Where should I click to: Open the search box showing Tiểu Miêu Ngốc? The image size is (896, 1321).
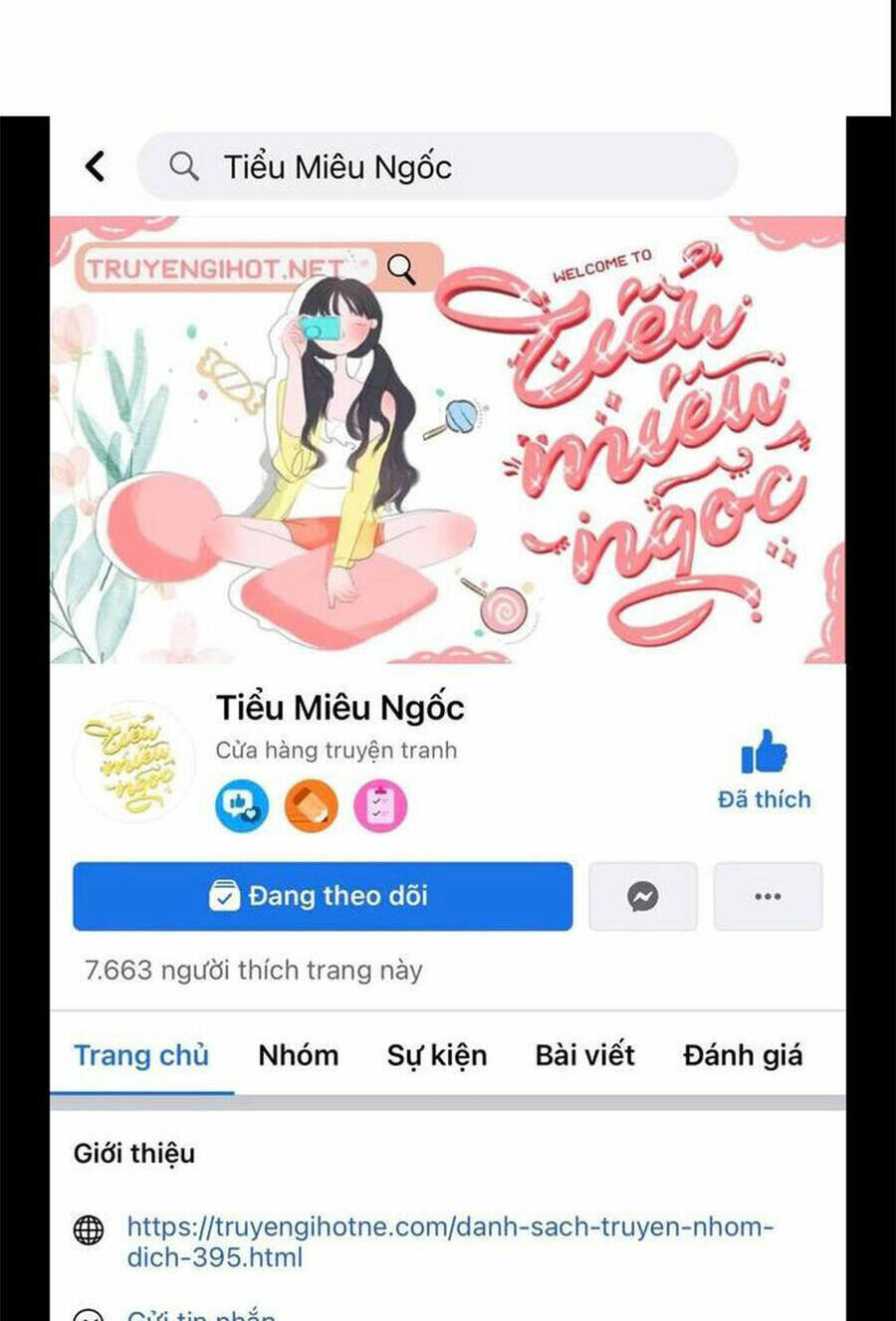pyautogui.click(x=437, y=166)
